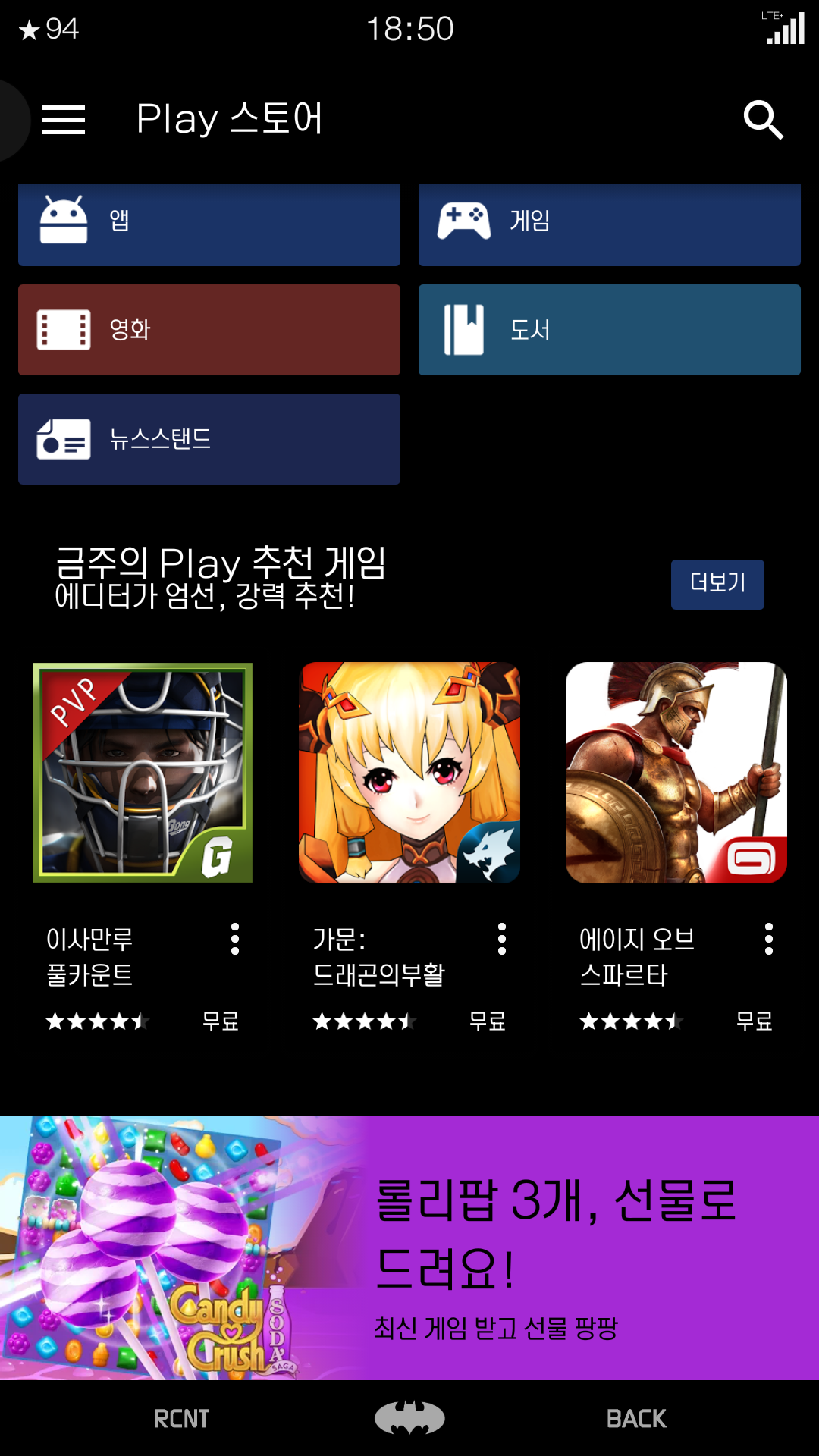The image size is (819, 1456).
Task: Tap the bat-shaped home button
Action: [x=409, y=1418]
